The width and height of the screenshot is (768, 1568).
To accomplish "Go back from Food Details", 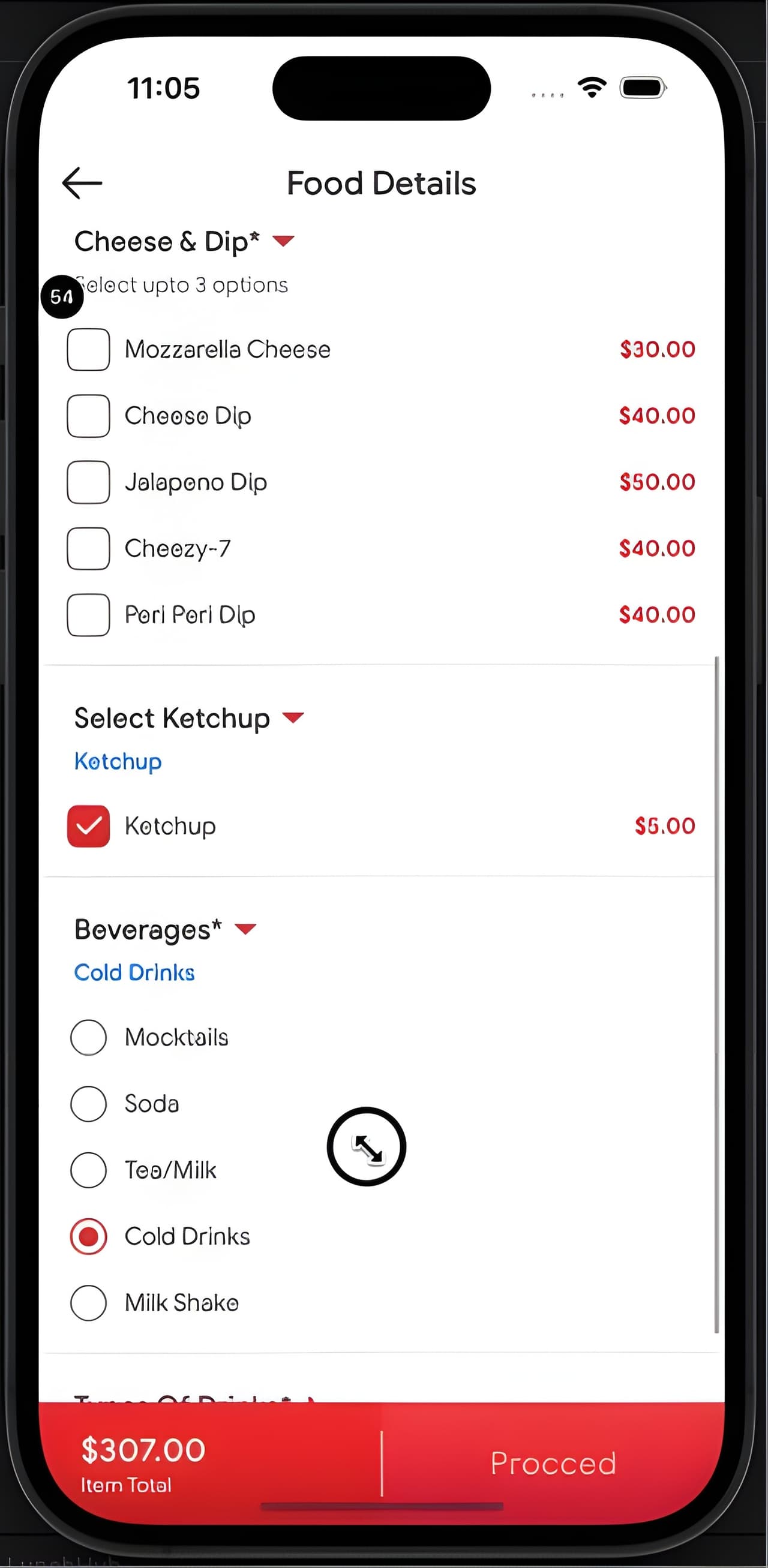I will 82,182.
